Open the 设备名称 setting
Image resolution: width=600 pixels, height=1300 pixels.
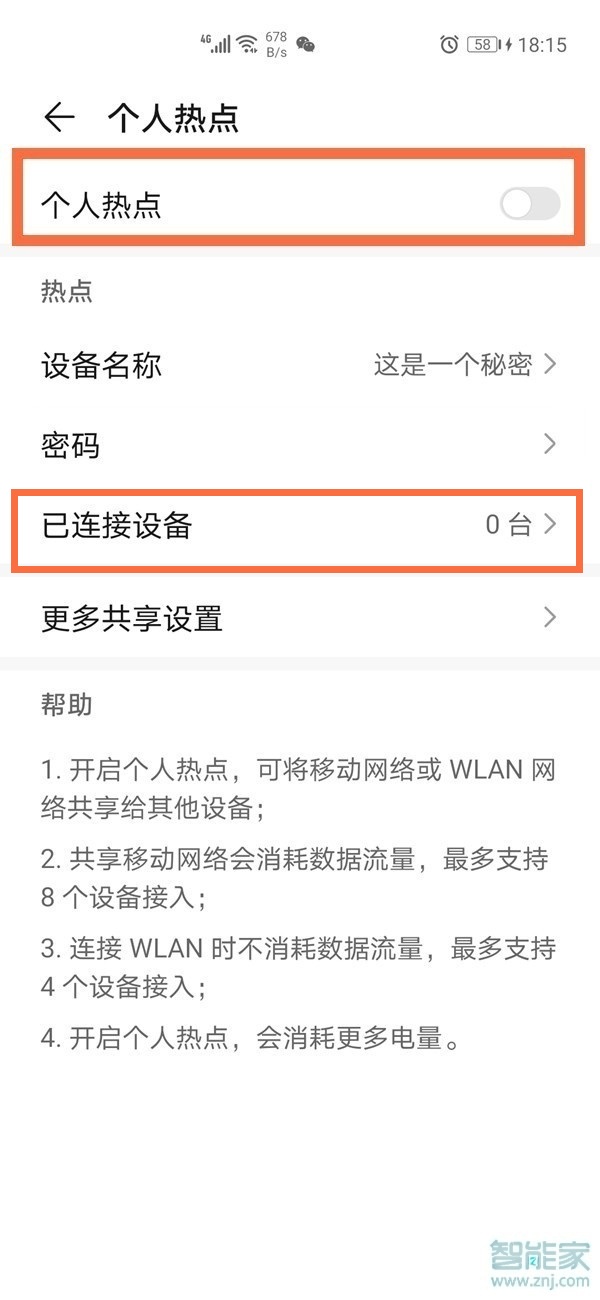click(298, 365)
